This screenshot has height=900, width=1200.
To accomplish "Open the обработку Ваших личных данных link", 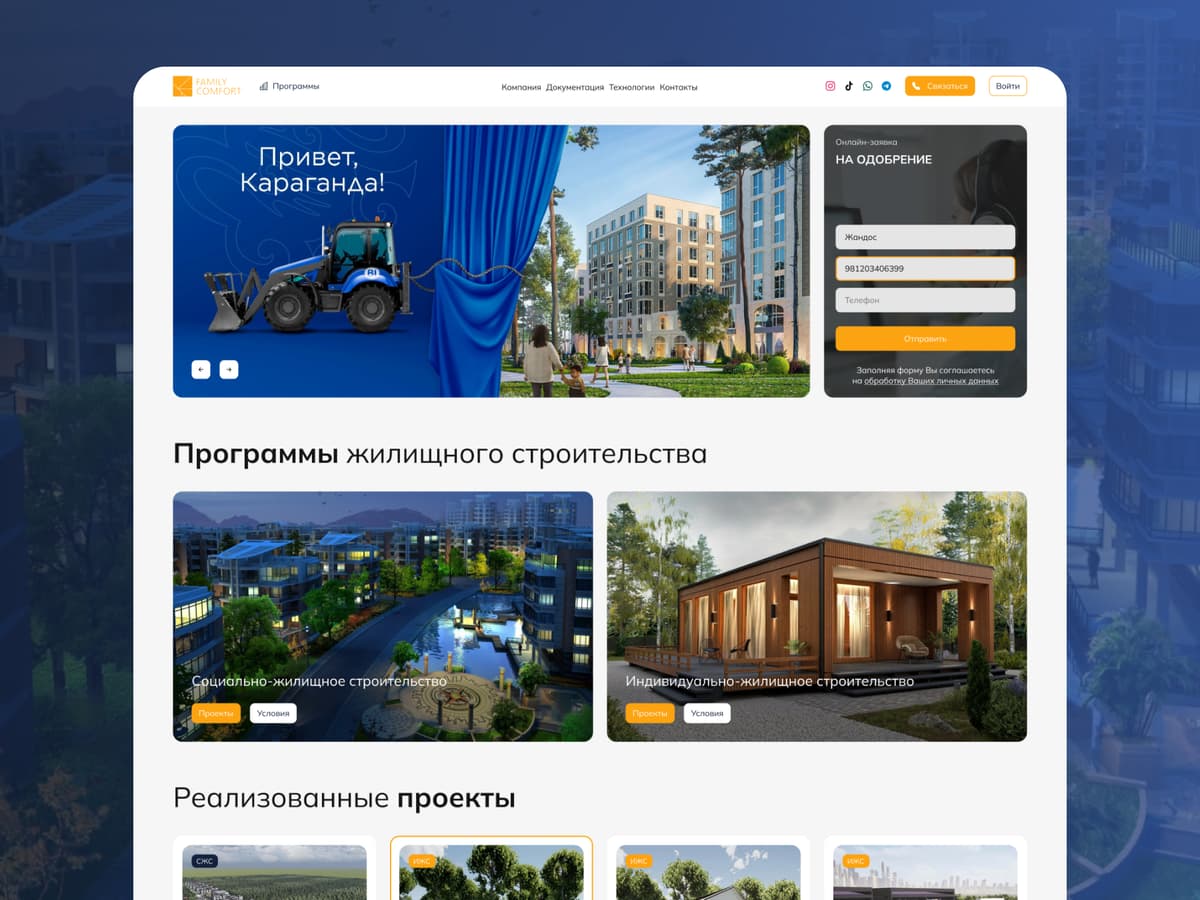I will [x=931, y=381].
